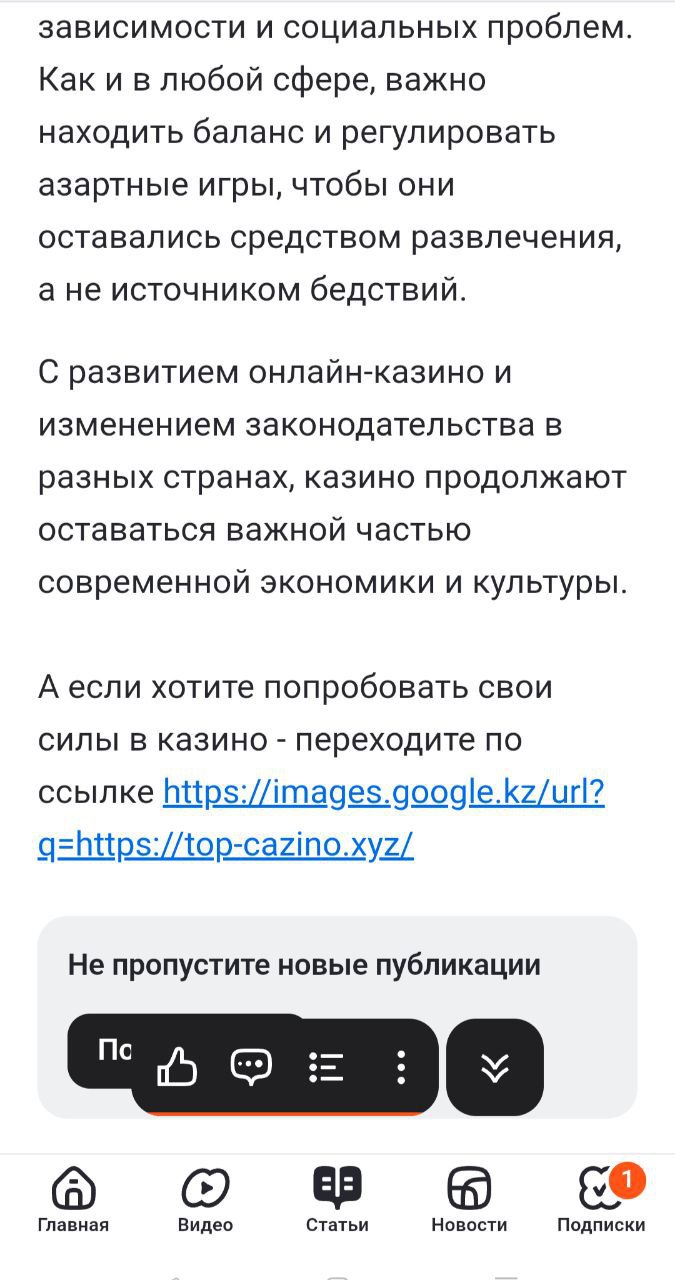
Task: Go to the Главная tab
Action: point(73,1200)
